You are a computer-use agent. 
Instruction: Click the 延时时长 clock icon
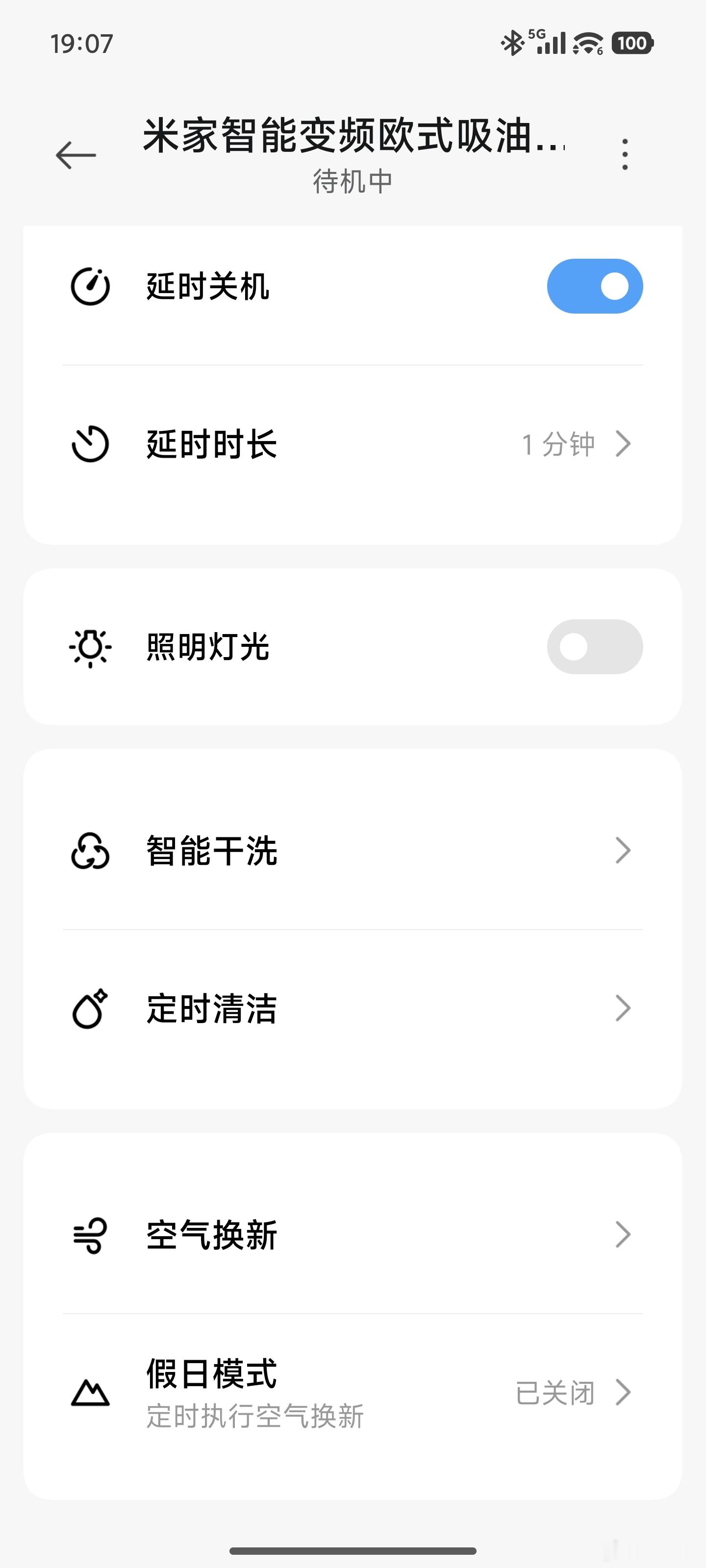tap(90, 444)
